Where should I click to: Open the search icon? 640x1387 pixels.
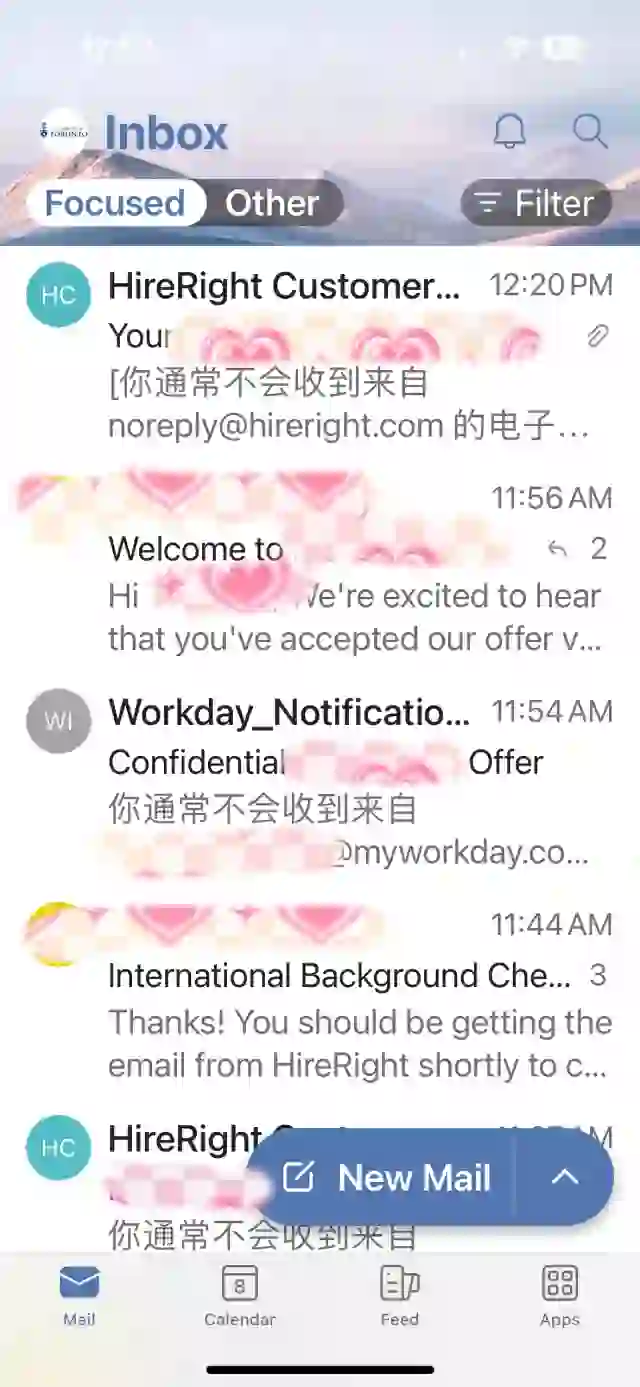[x=590, y=131]
